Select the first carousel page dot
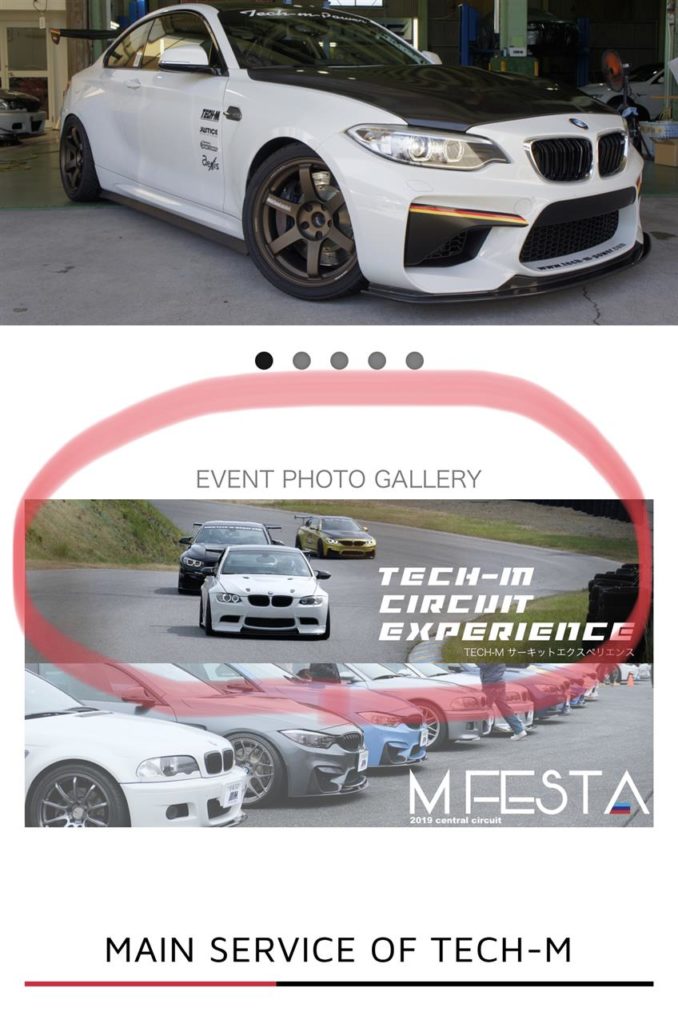 pyautogui.click(x=264, y=360)
